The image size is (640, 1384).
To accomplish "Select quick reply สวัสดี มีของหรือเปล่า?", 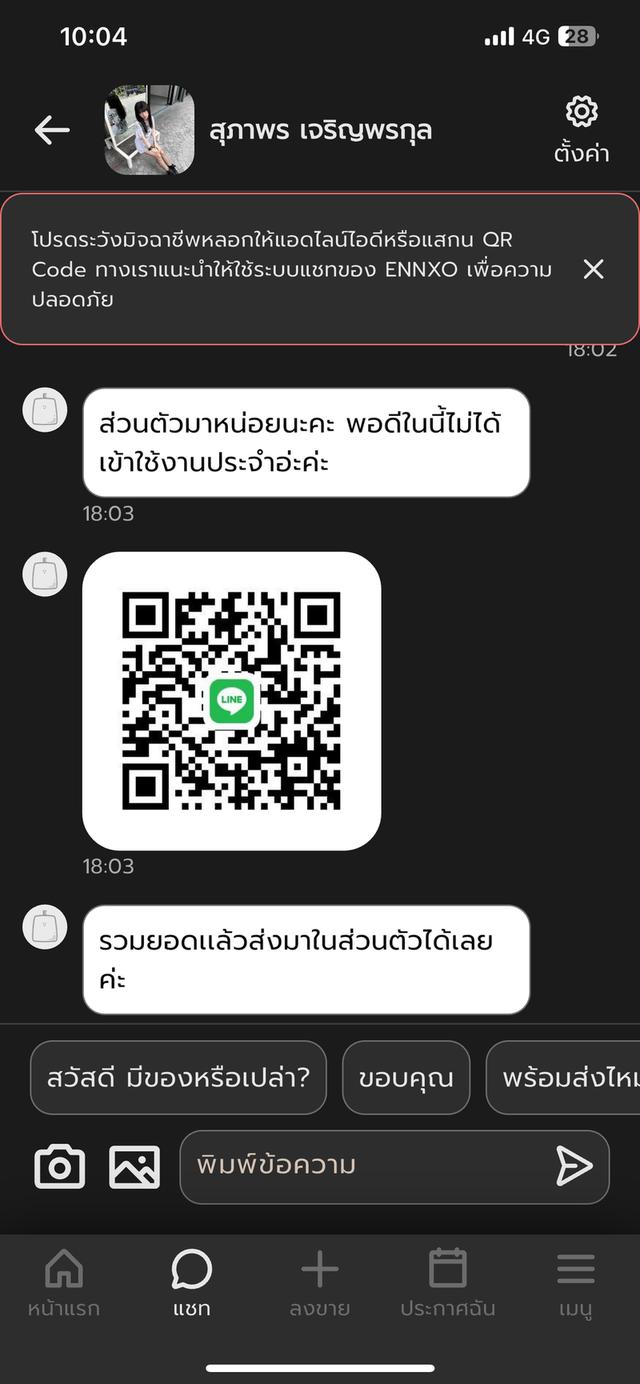I will [178, 1078].
